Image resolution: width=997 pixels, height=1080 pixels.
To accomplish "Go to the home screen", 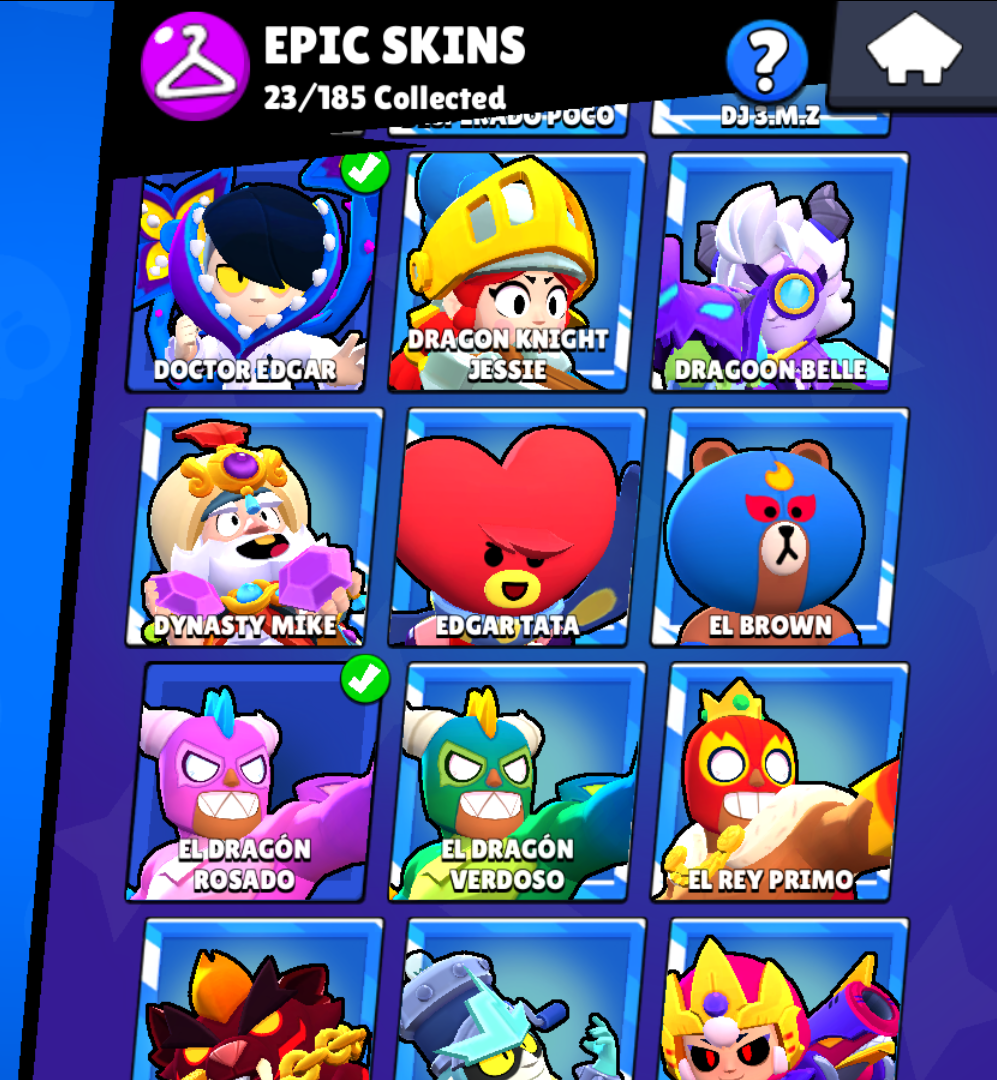I will click(914, 50).
